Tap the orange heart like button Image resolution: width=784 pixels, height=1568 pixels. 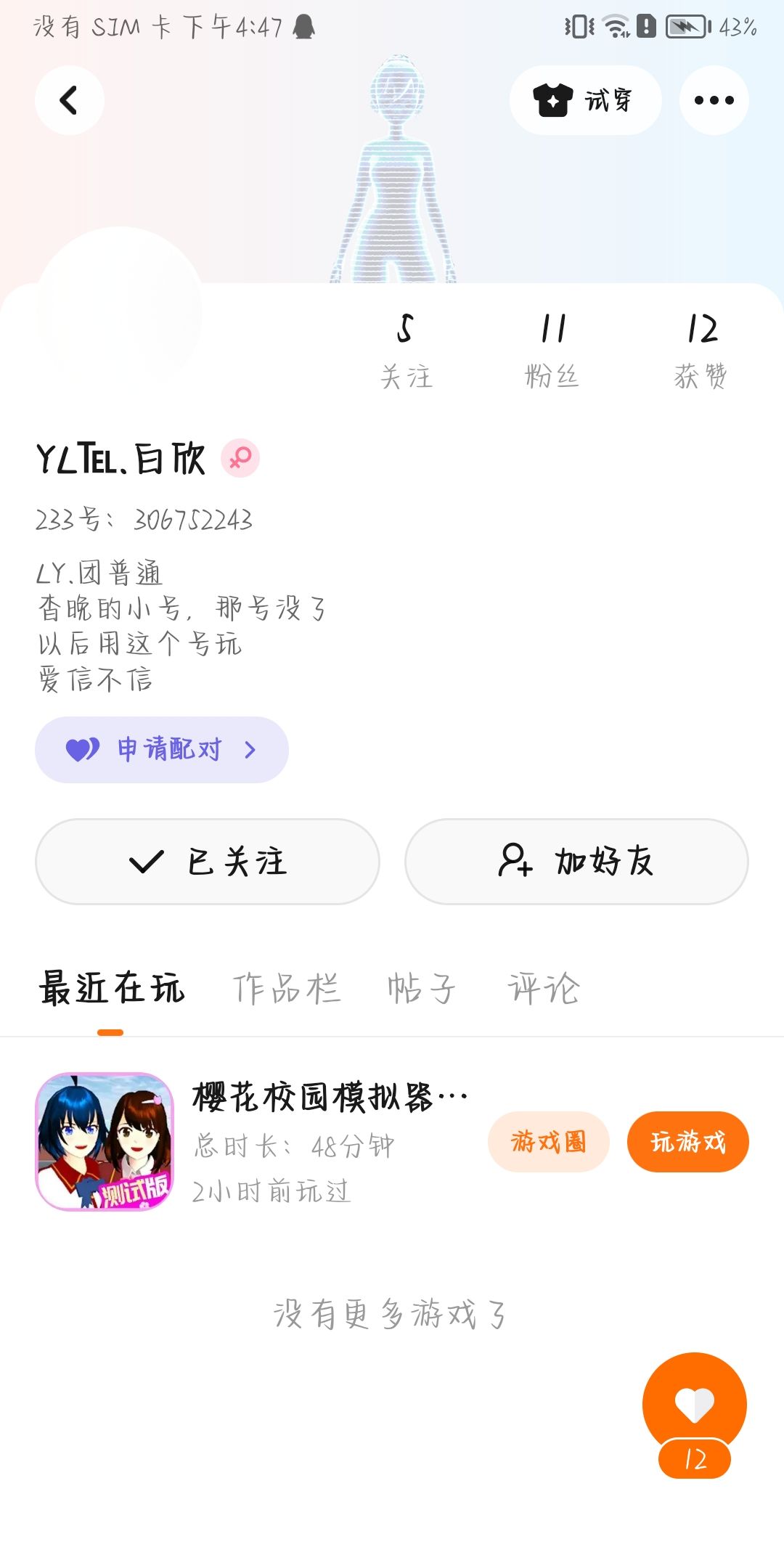(694, 1405)
